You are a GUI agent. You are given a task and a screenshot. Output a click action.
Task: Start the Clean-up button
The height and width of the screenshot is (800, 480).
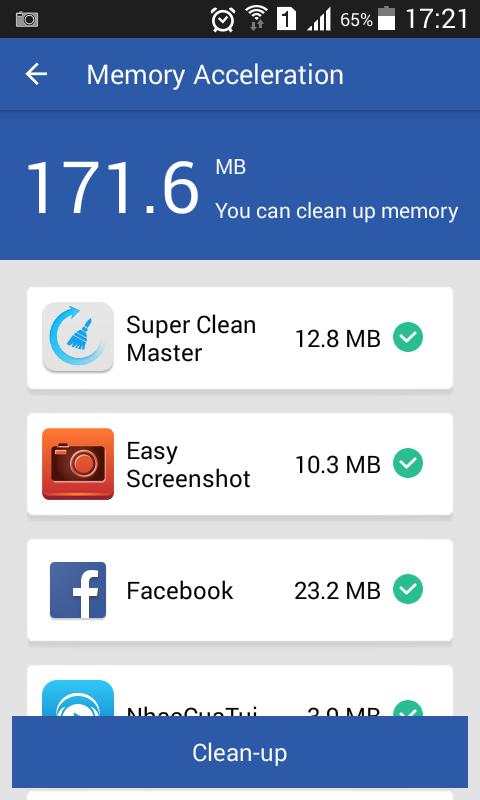pos(240,752)
